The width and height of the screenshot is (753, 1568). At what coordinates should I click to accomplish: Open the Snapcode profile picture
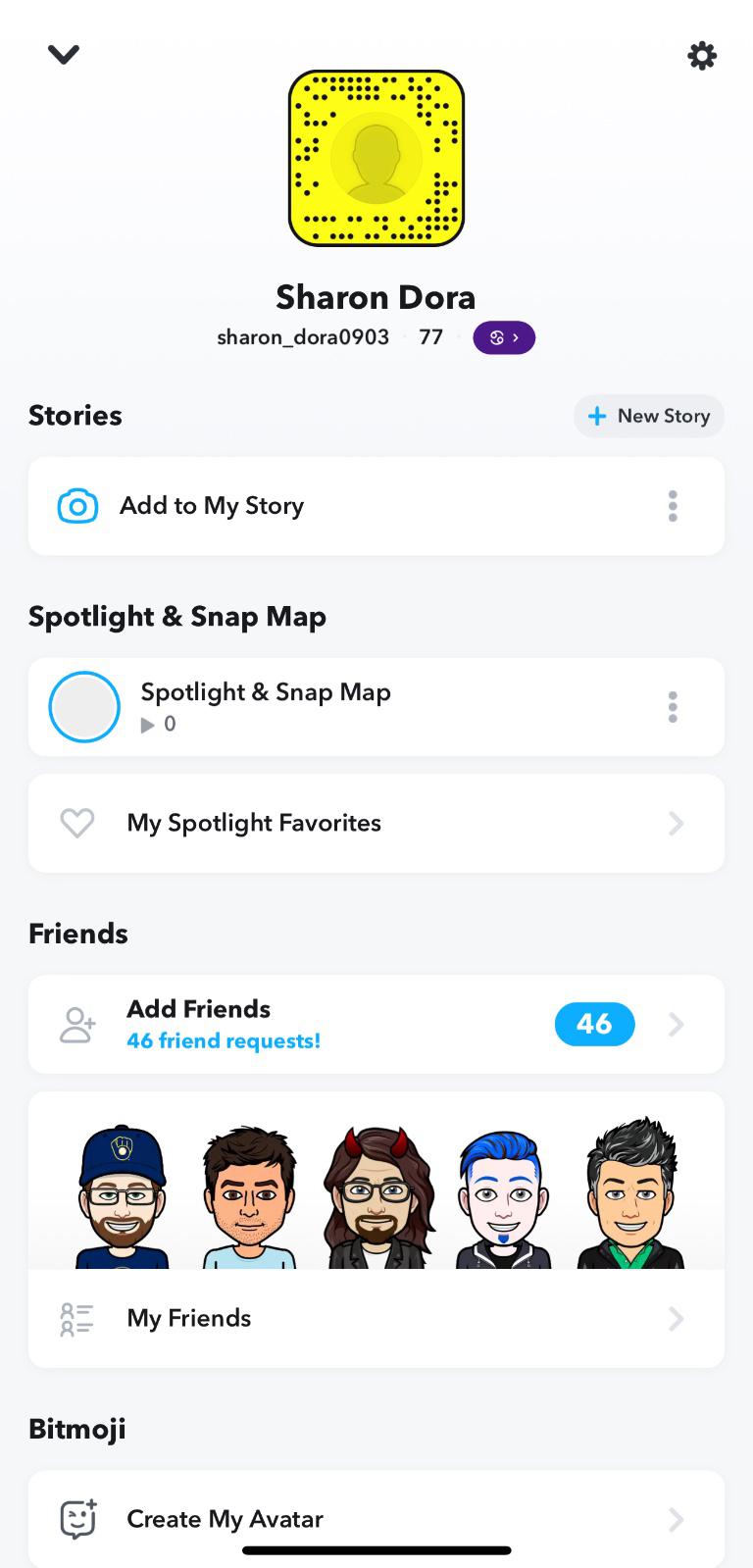(376, 158)
